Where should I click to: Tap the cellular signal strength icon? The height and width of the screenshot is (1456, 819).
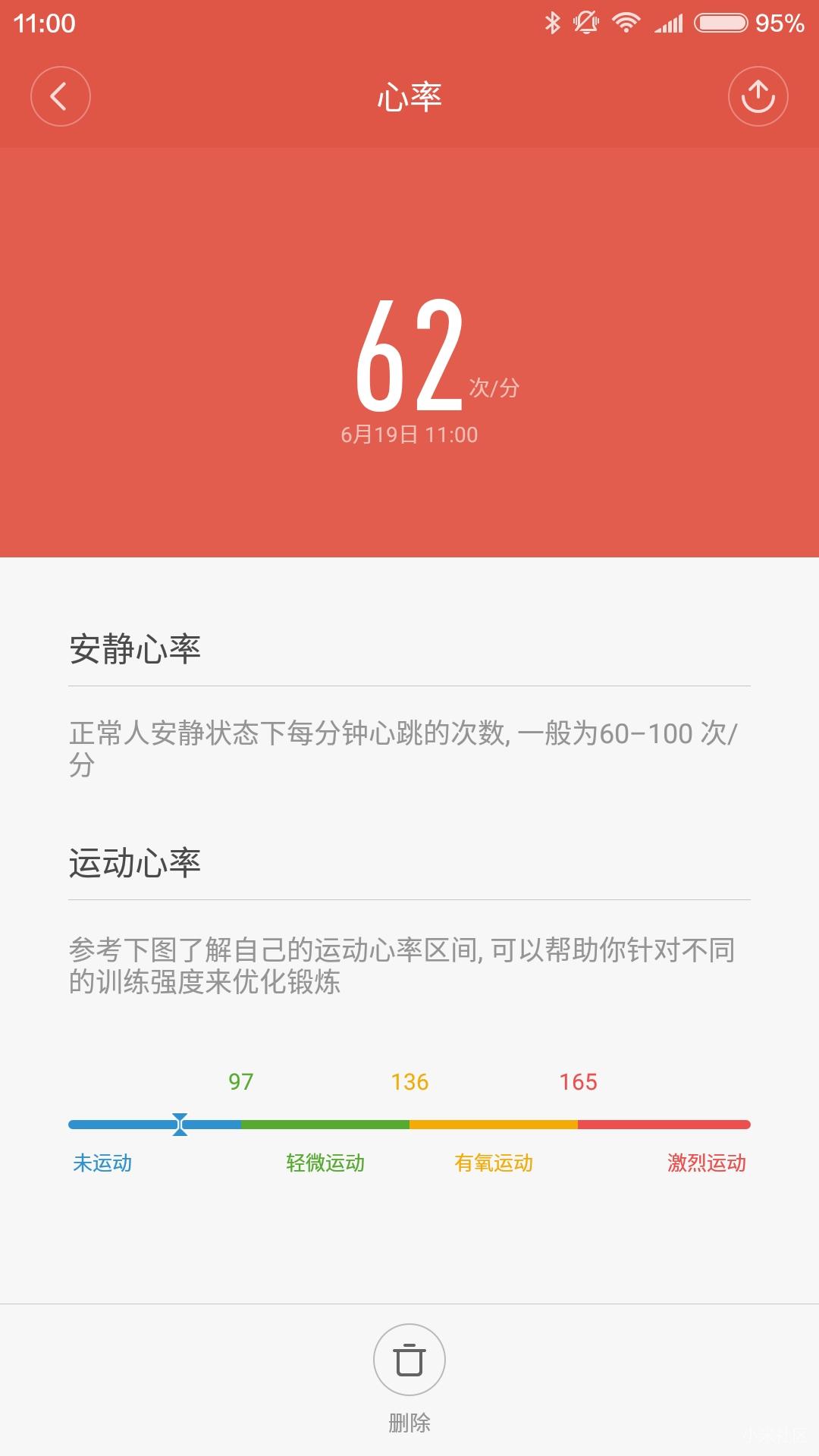pyautogui.click(x=671, y=24)
